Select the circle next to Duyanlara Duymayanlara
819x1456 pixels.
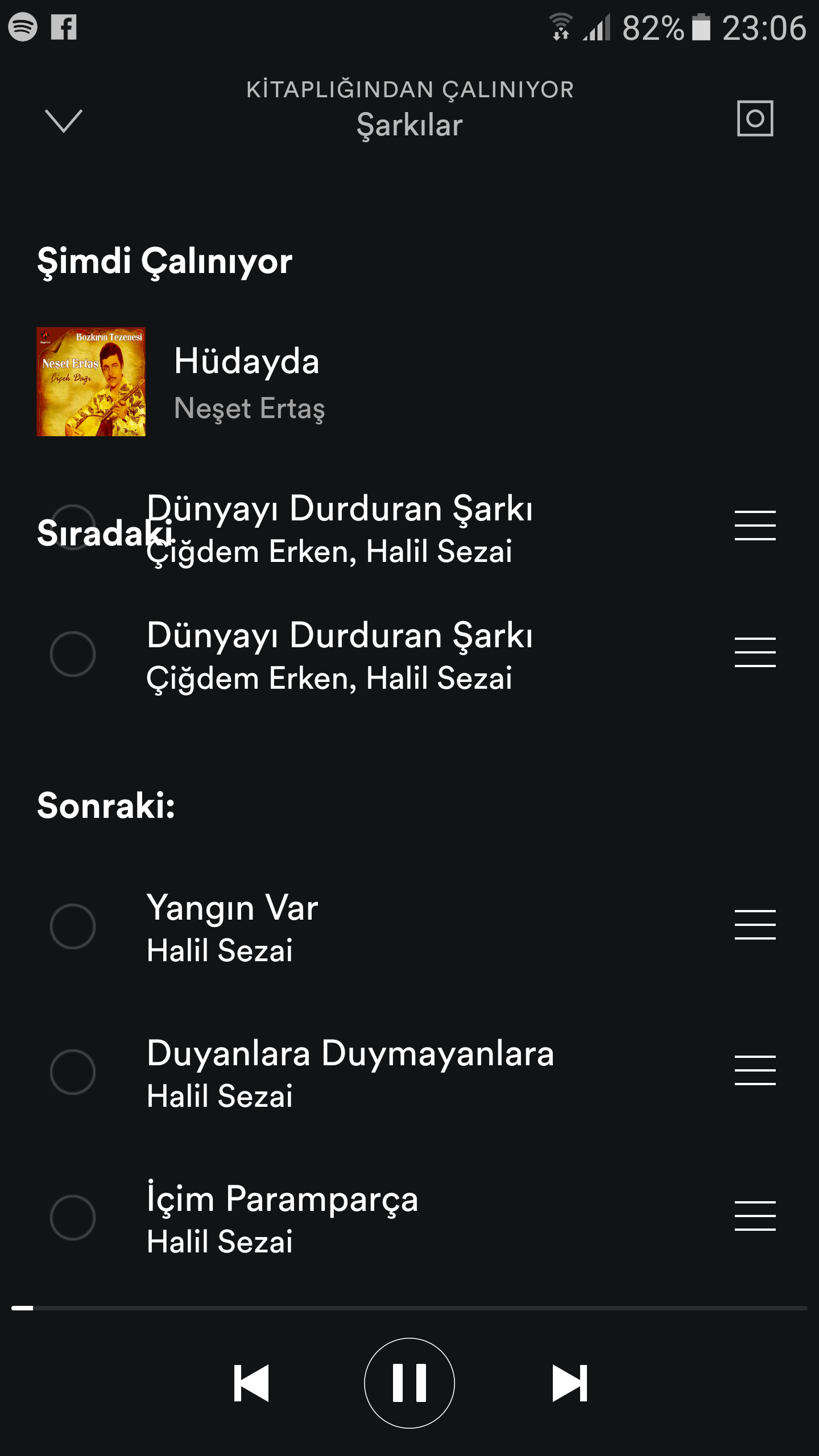[73, 1072]
